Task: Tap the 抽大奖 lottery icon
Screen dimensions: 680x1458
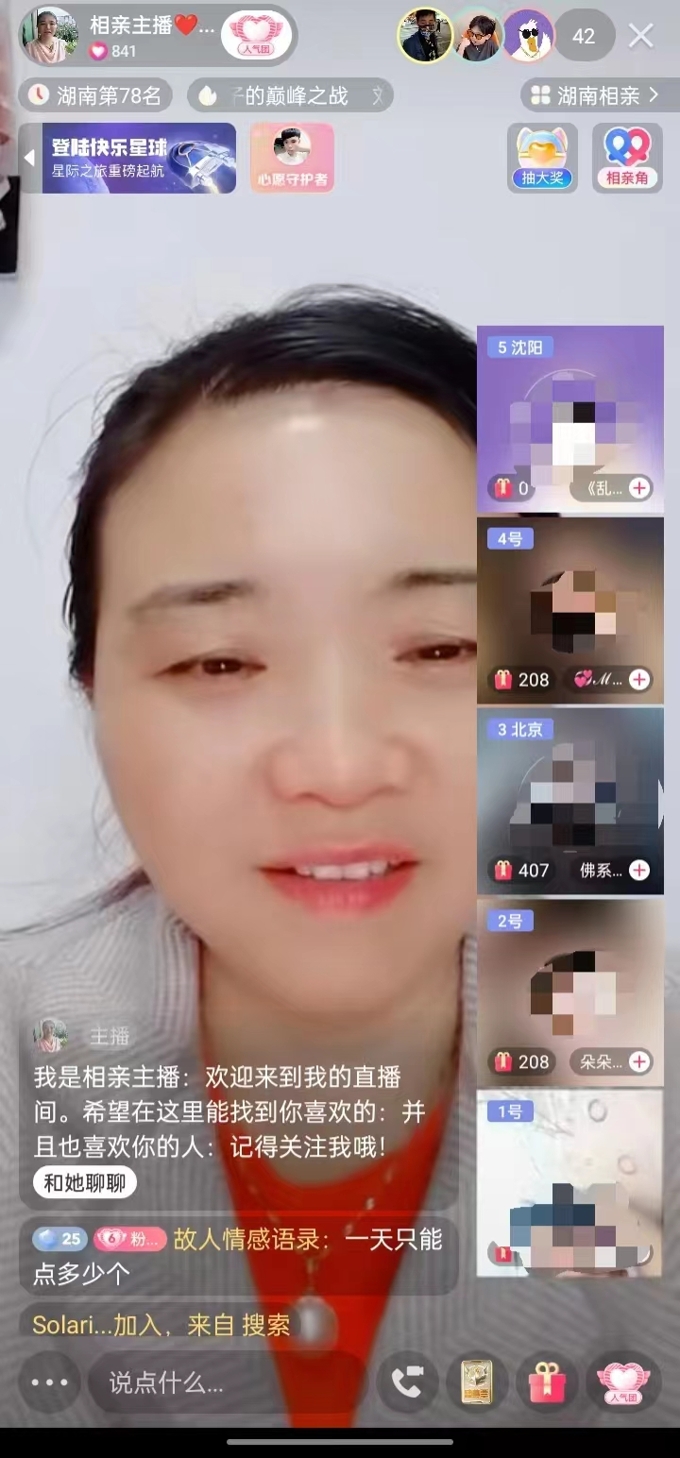Action: 542,158
